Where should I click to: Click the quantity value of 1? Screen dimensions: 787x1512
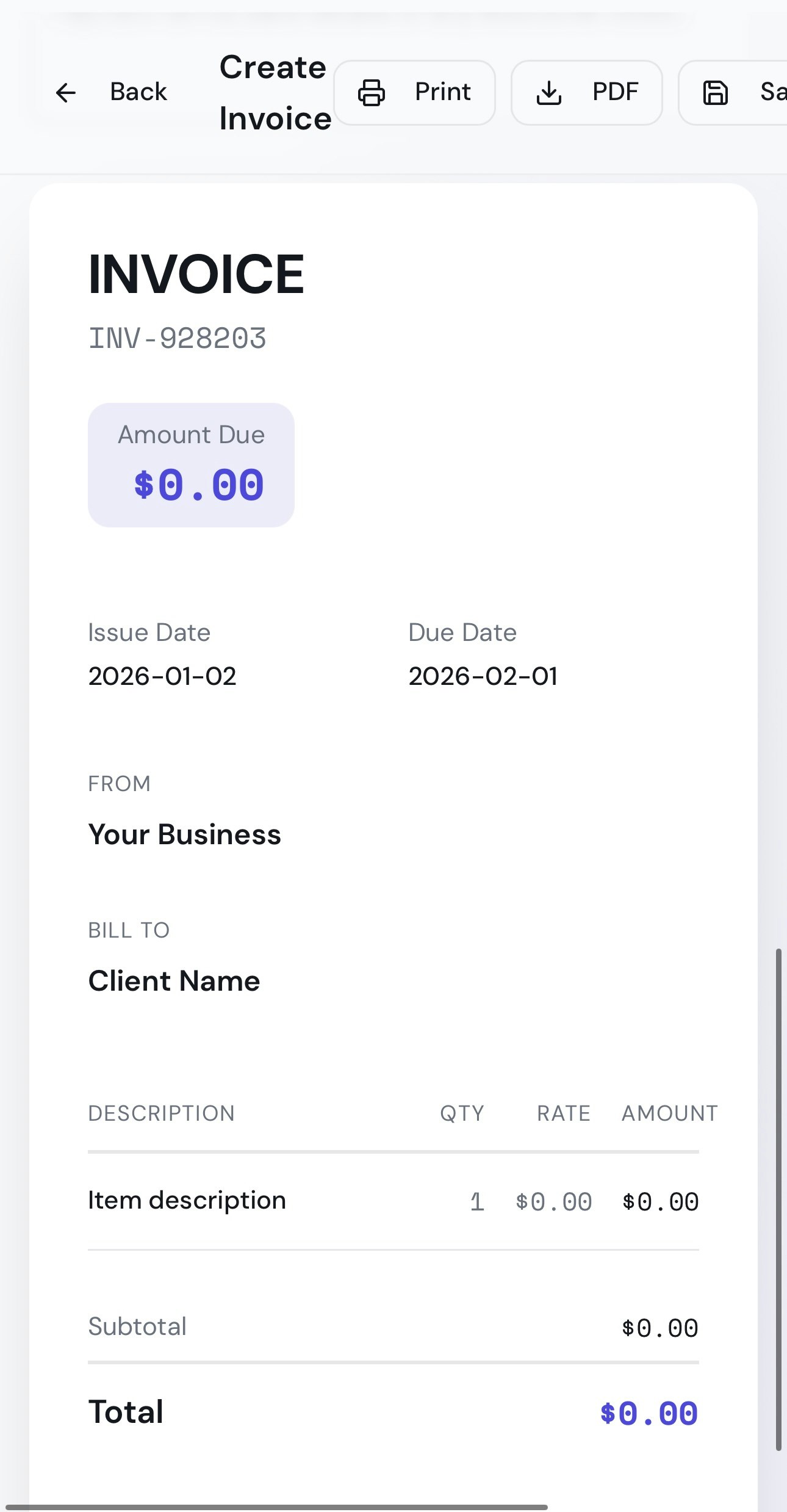pyautogui.click(x=477, y=1200)
